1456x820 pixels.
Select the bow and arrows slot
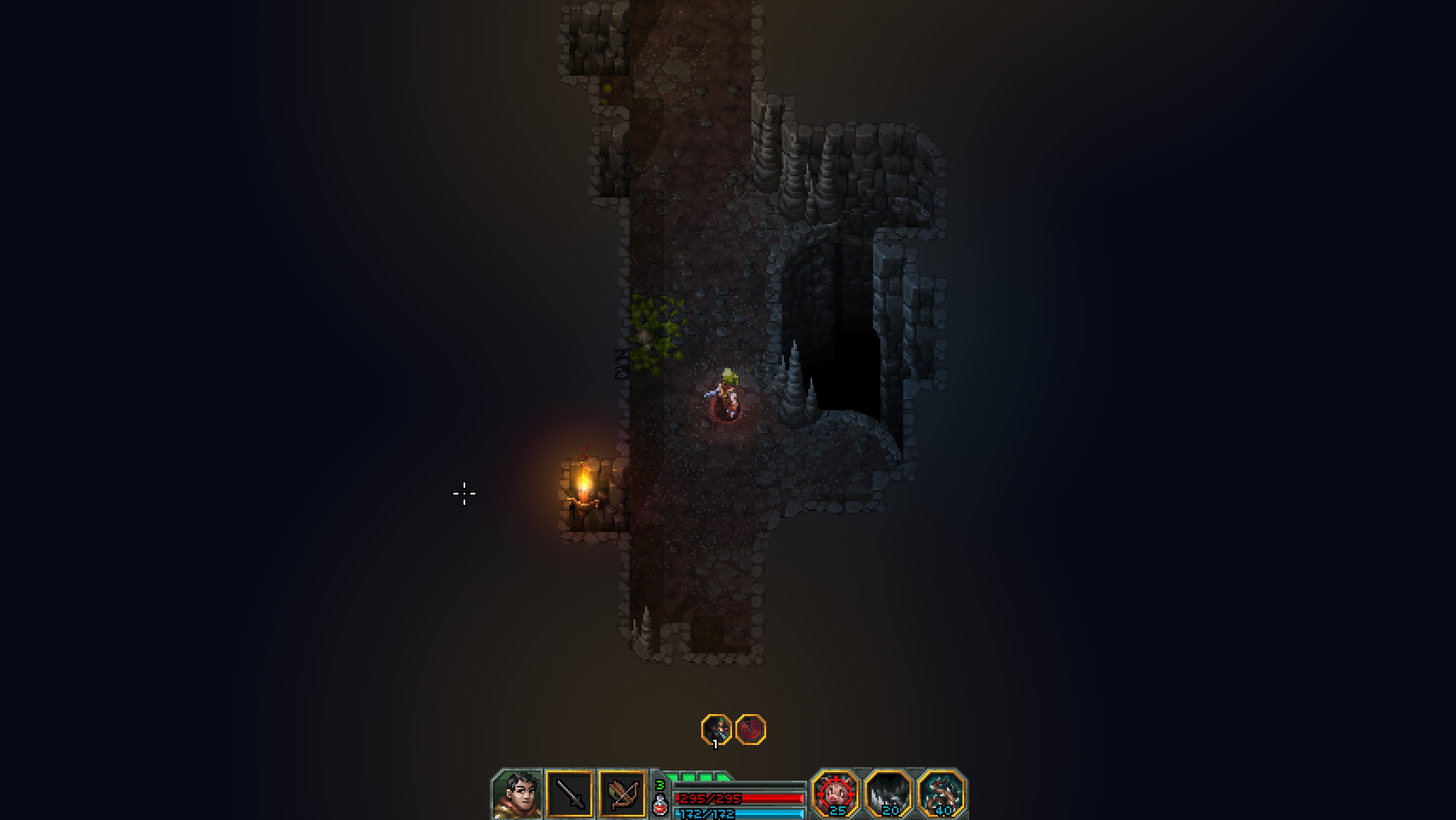click(622, 794)
